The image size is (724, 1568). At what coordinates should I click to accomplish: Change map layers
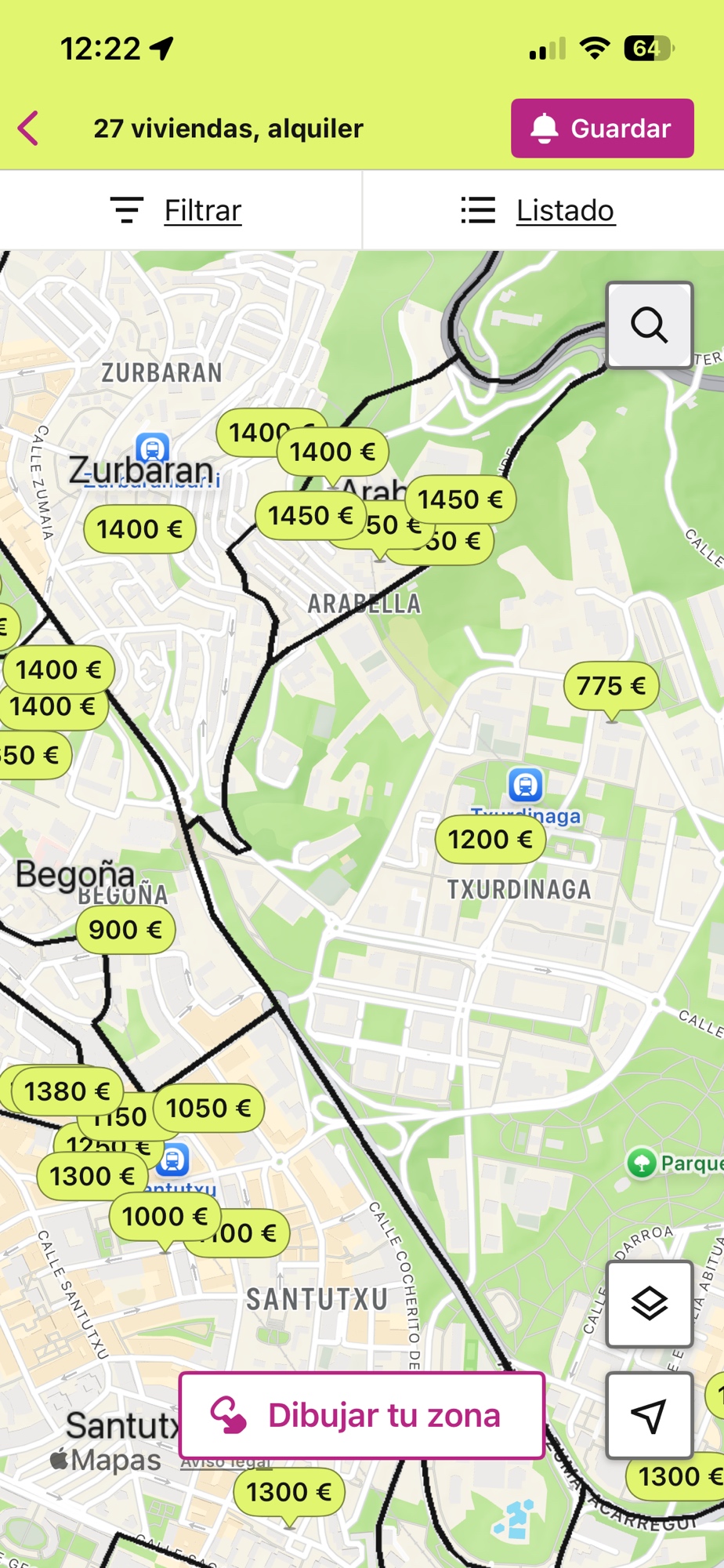(649, 1304)
